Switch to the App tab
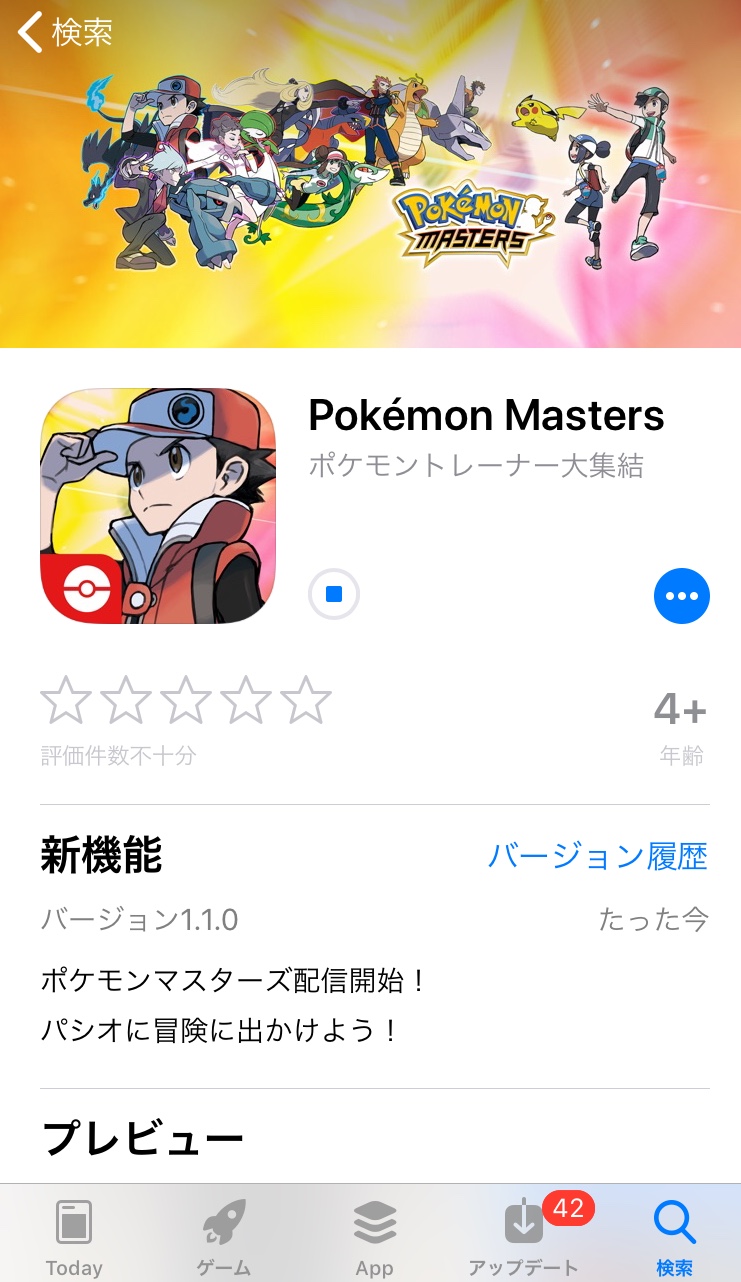Viewport: 741px width, 1282px height. (374, 1236)
